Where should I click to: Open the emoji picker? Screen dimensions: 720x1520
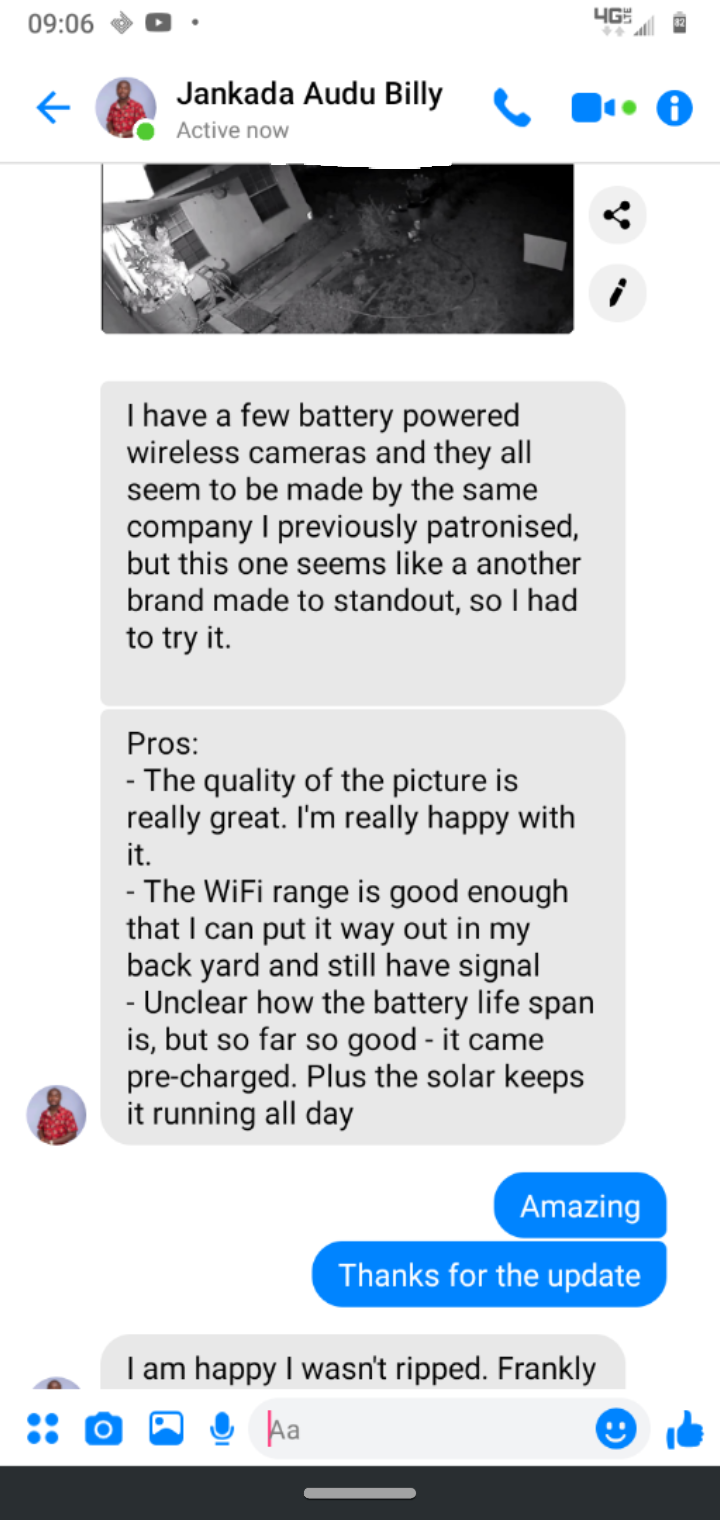click(616, 1429)
